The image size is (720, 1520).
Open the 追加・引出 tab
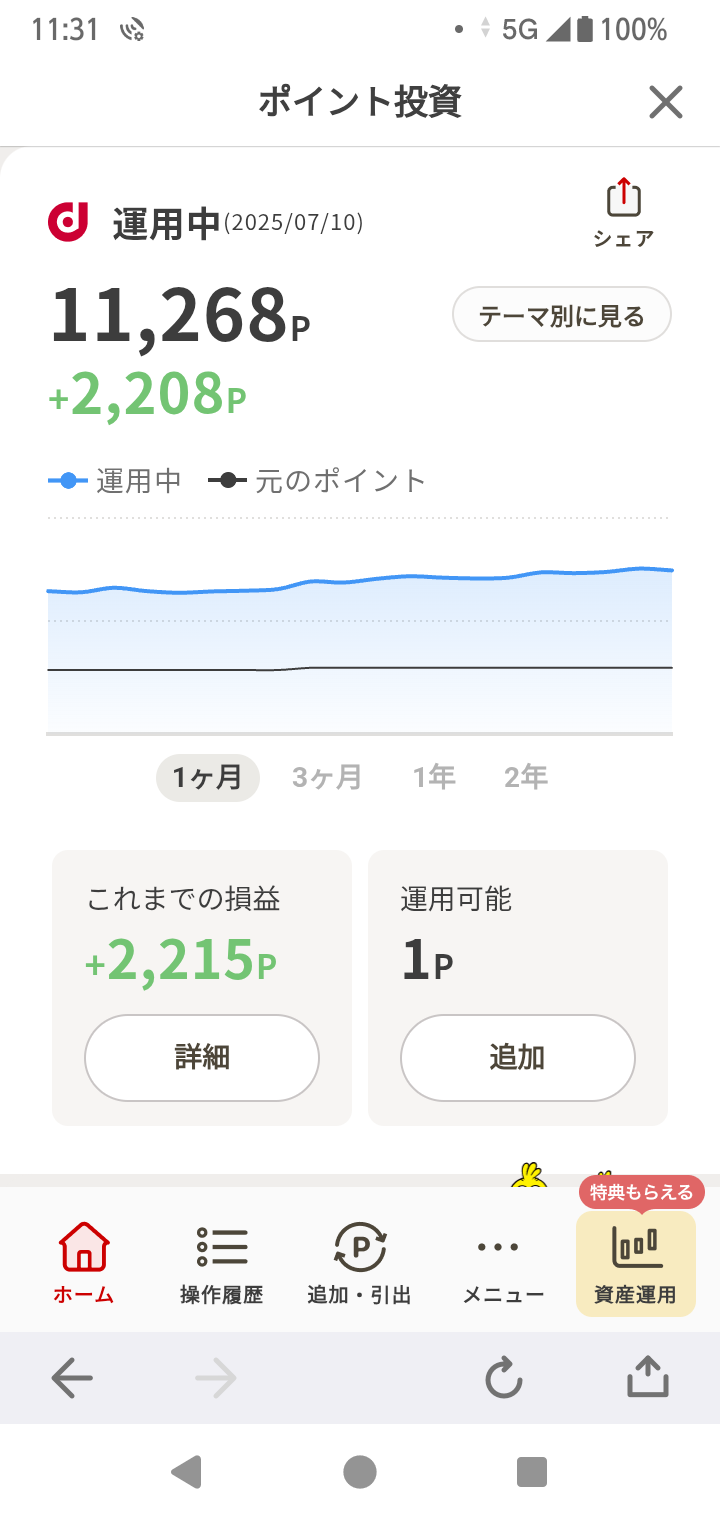(359, 1262)
